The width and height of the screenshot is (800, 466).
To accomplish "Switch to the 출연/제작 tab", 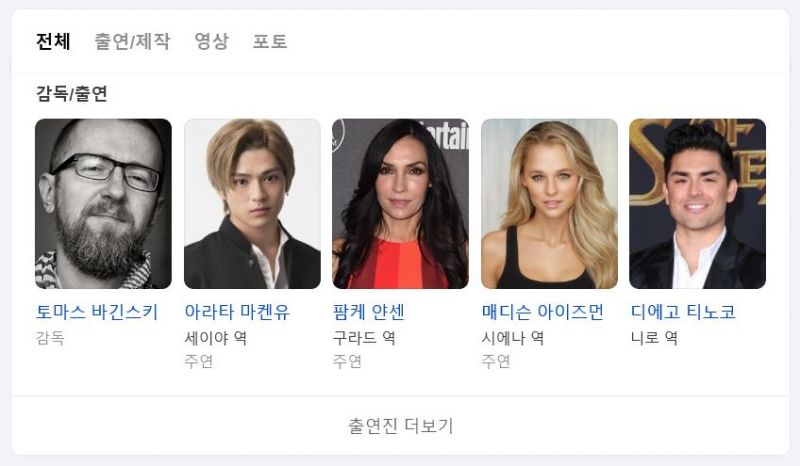I will coord(132,41).
